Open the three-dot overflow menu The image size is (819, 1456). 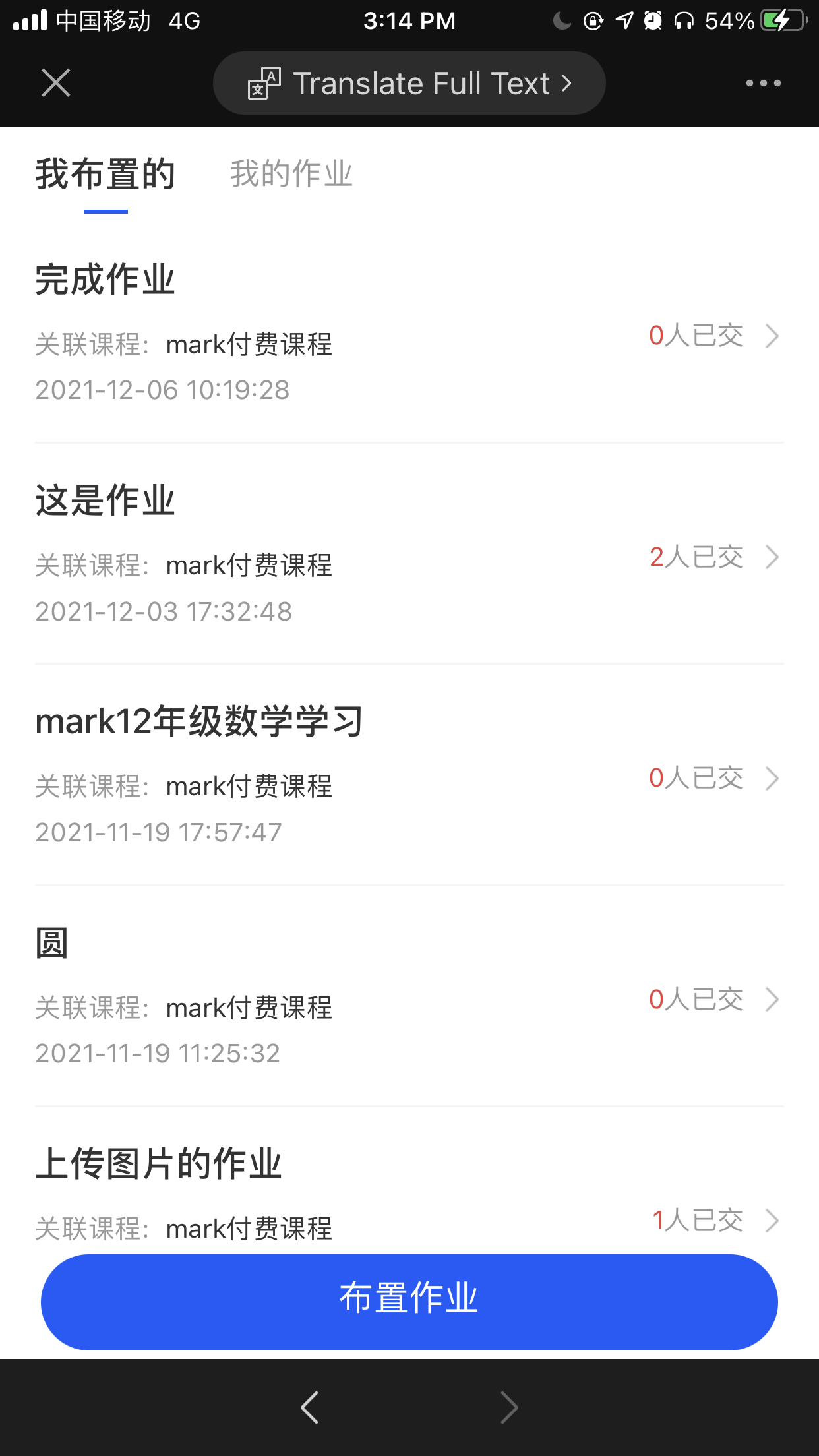[x=763, y=83]
